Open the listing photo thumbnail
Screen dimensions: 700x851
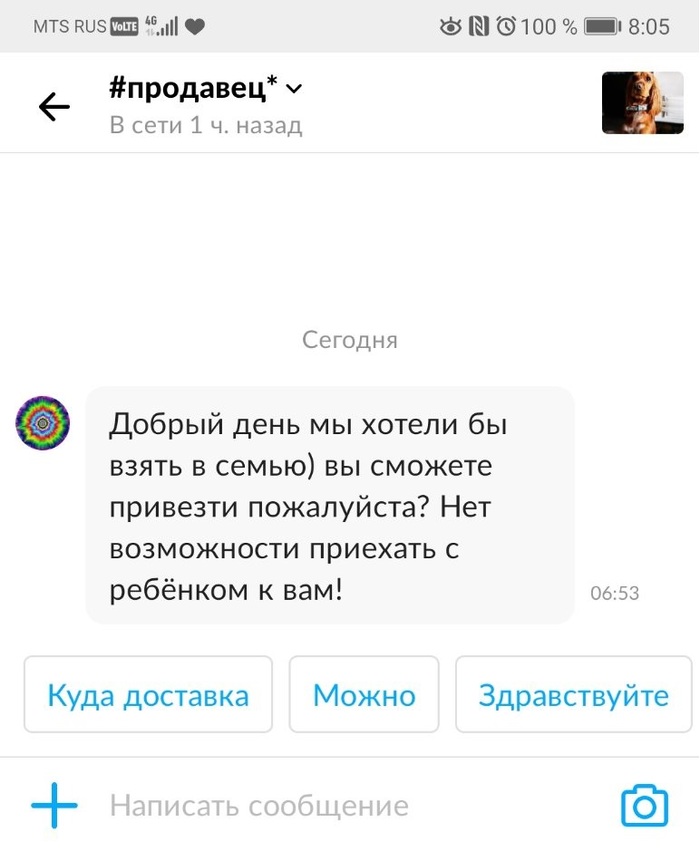(642, 103)
